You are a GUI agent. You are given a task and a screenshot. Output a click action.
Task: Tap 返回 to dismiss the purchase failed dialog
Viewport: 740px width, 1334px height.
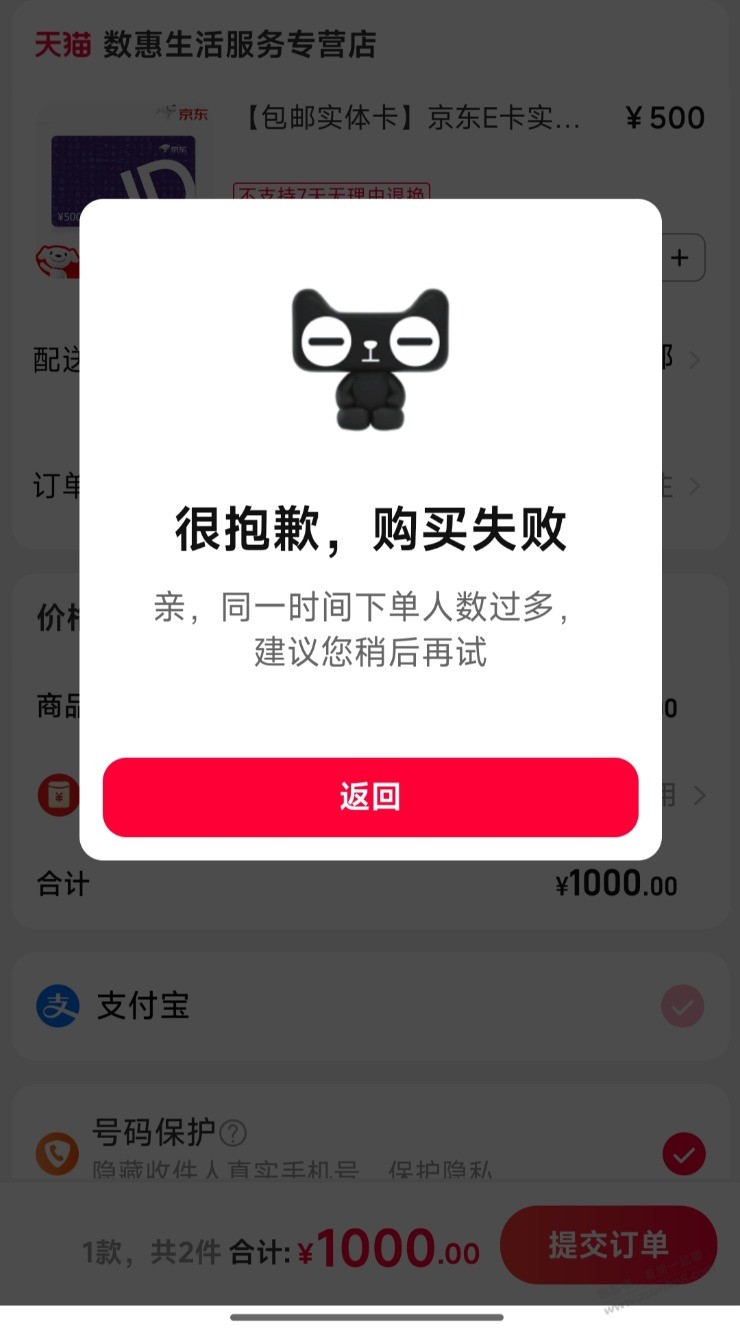370,797
